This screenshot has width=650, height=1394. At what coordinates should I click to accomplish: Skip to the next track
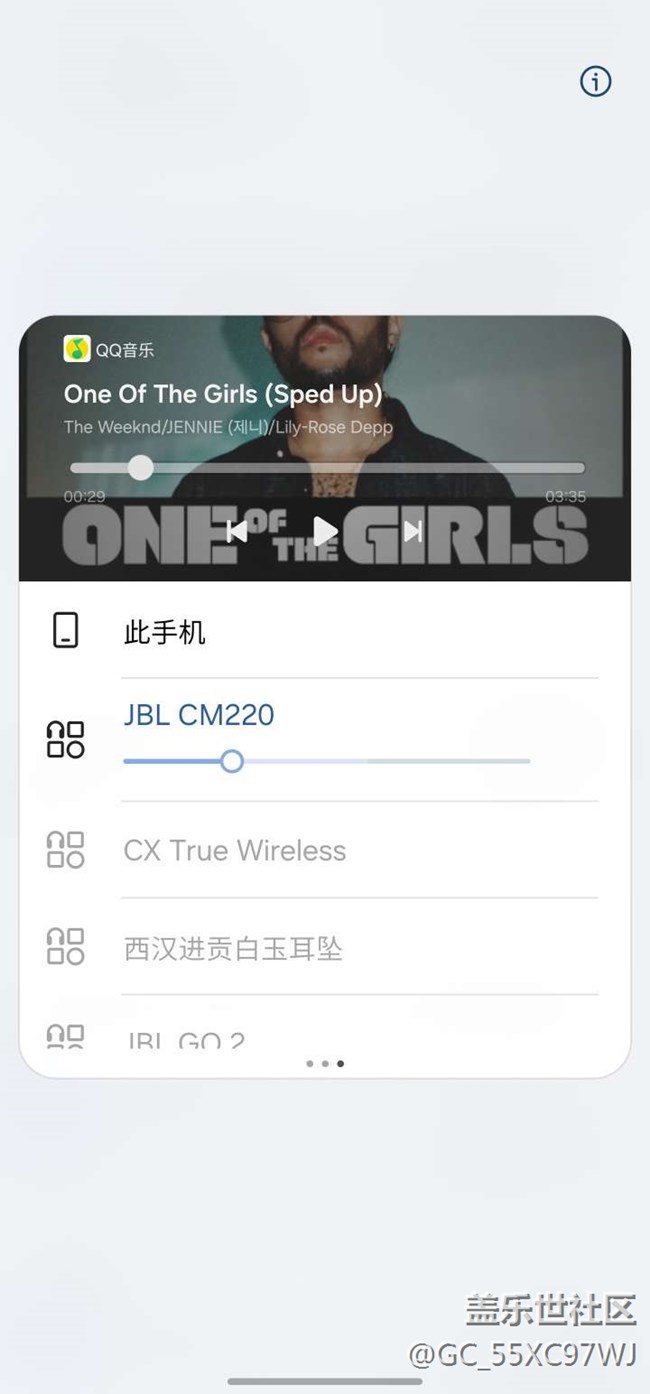click(412, 531)
